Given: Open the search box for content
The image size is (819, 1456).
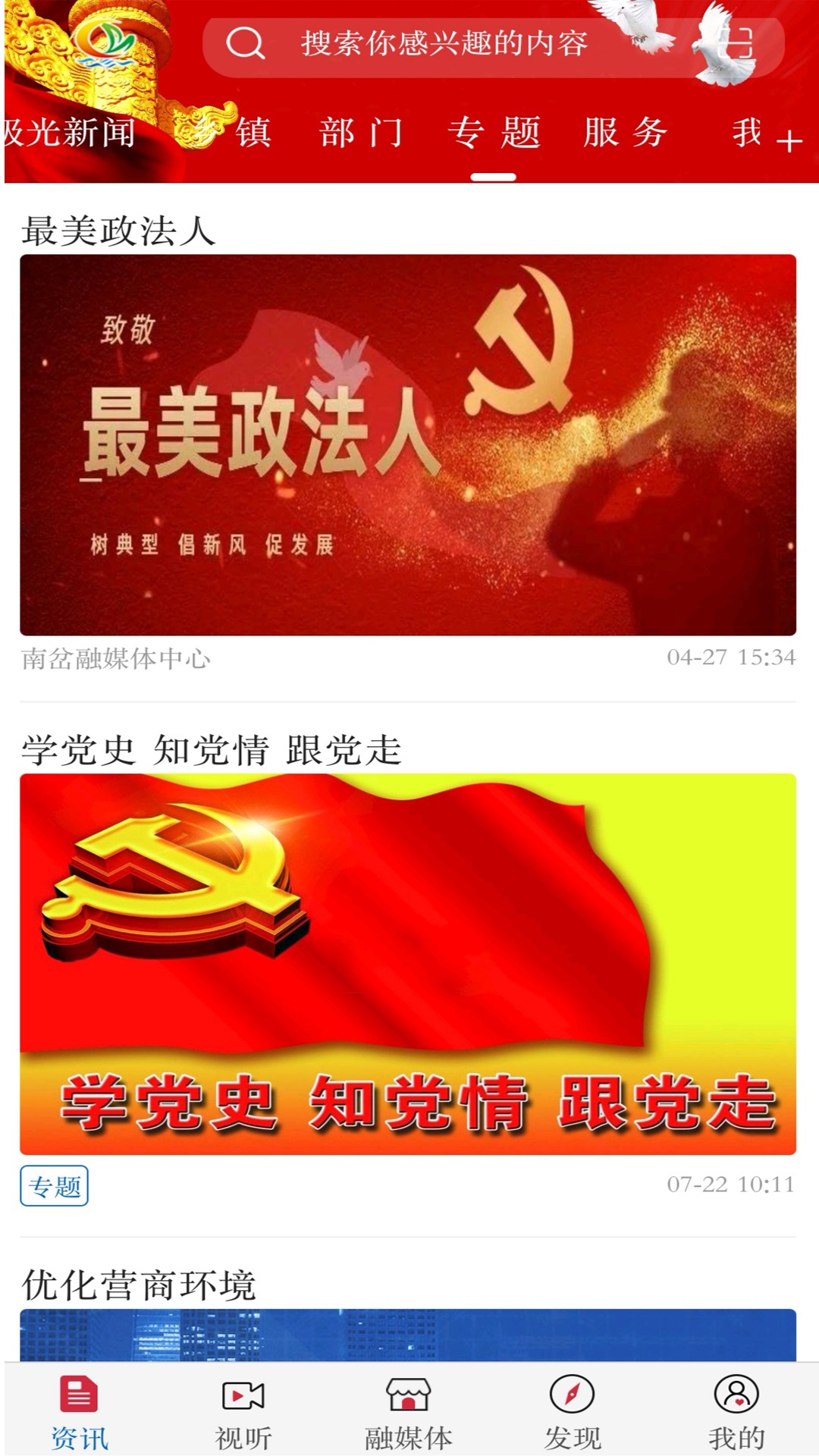Looking at the screenshot, I should point(444,44).
